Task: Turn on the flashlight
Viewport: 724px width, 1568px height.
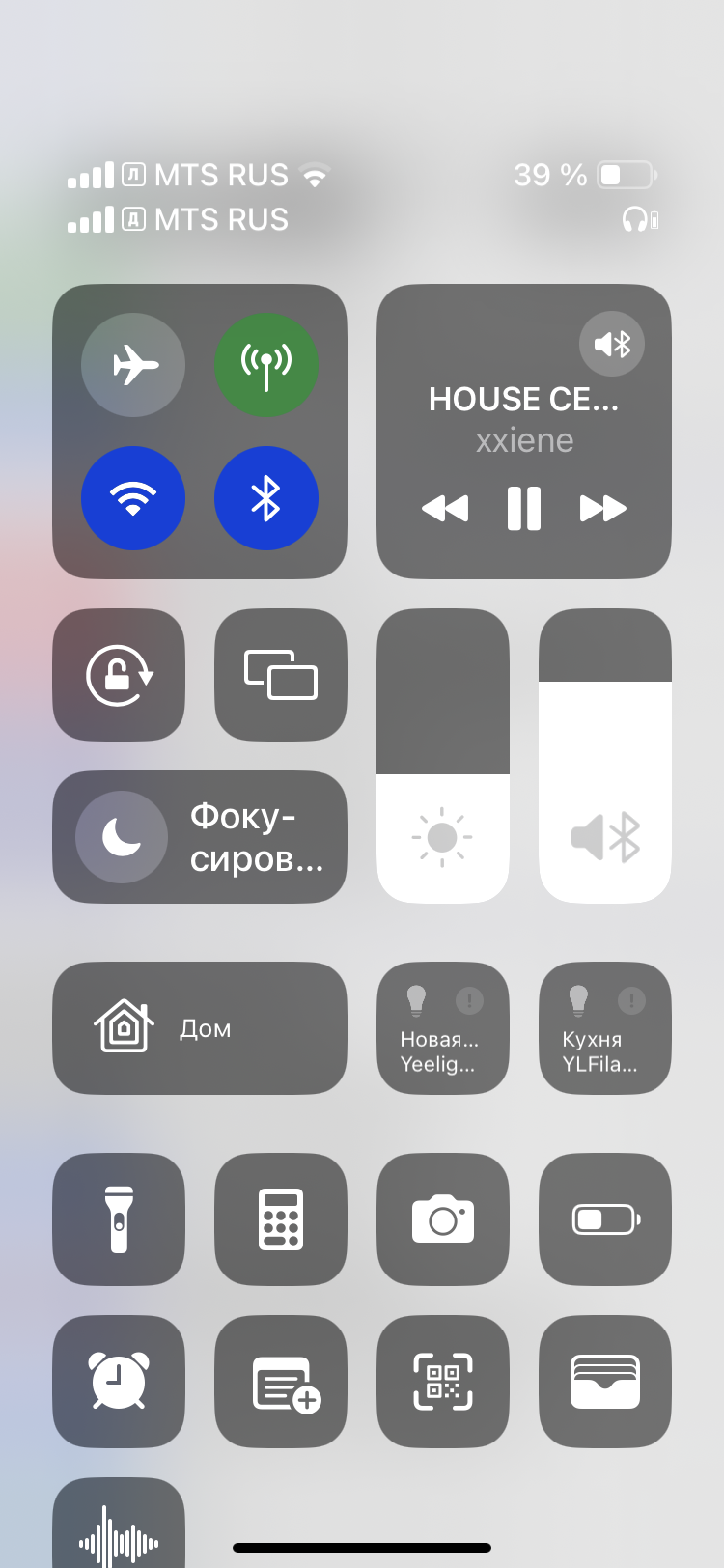Action: click(119, 1219)
